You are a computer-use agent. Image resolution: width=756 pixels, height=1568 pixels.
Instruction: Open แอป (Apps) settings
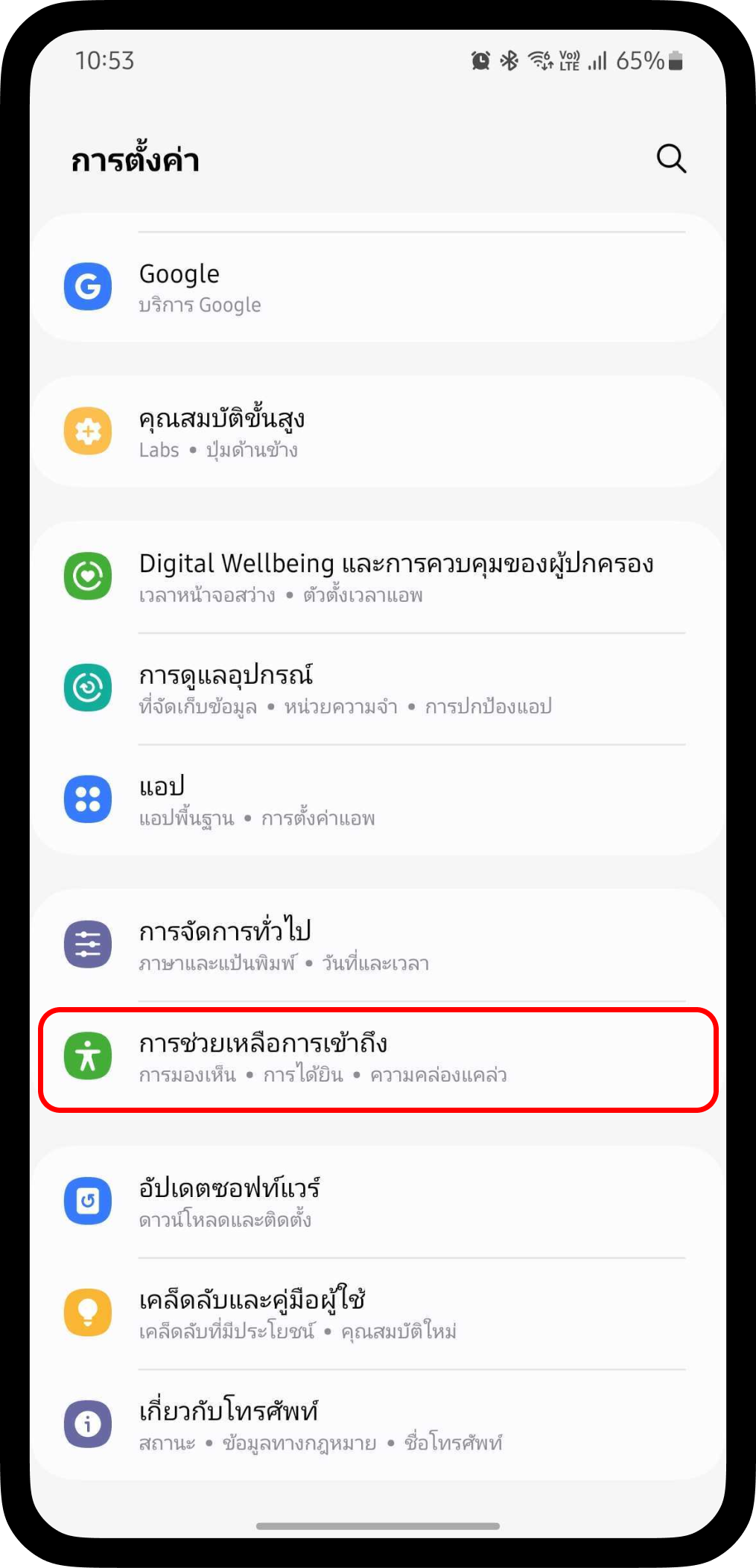377,800
